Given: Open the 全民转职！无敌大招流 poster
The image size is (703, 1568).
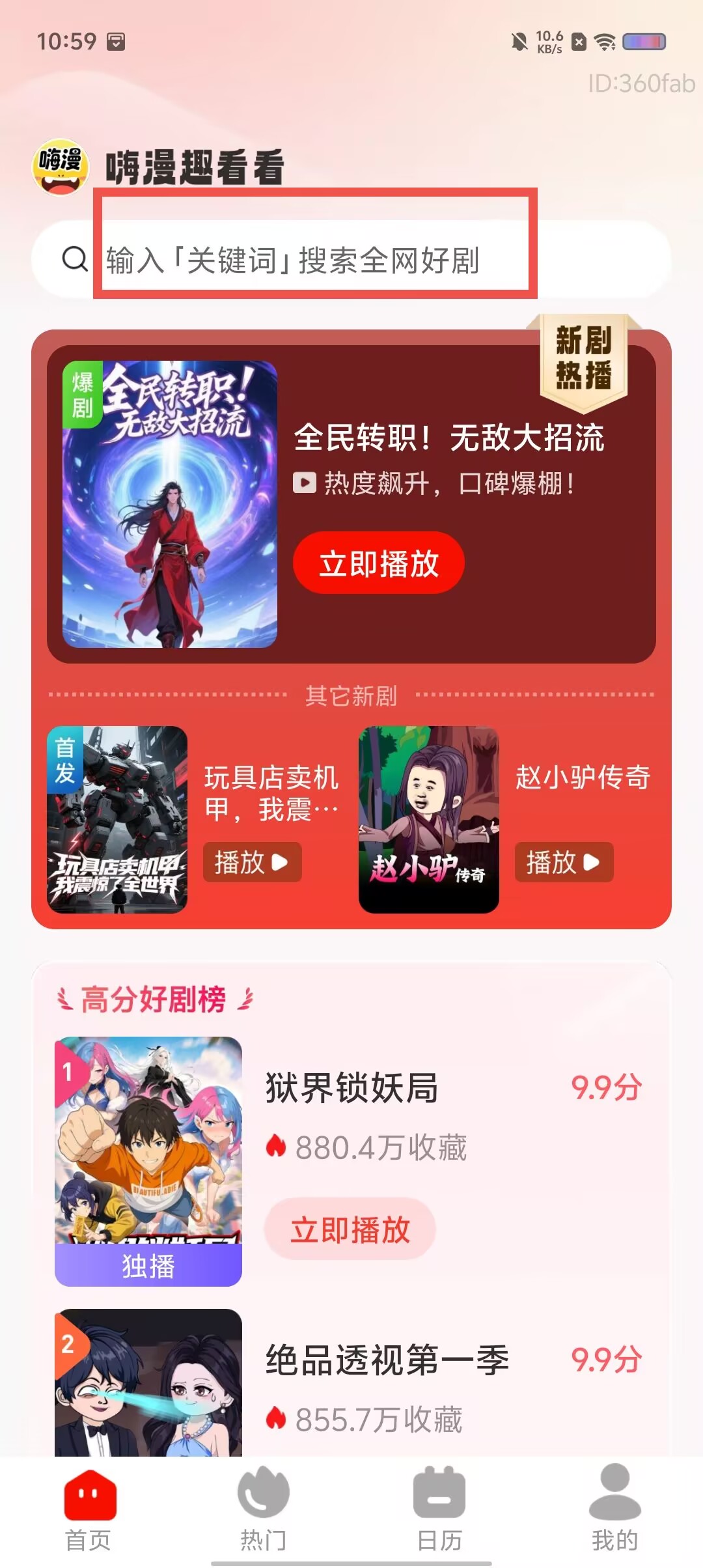Looking at the screenshot, I should (x=170, y=504).
